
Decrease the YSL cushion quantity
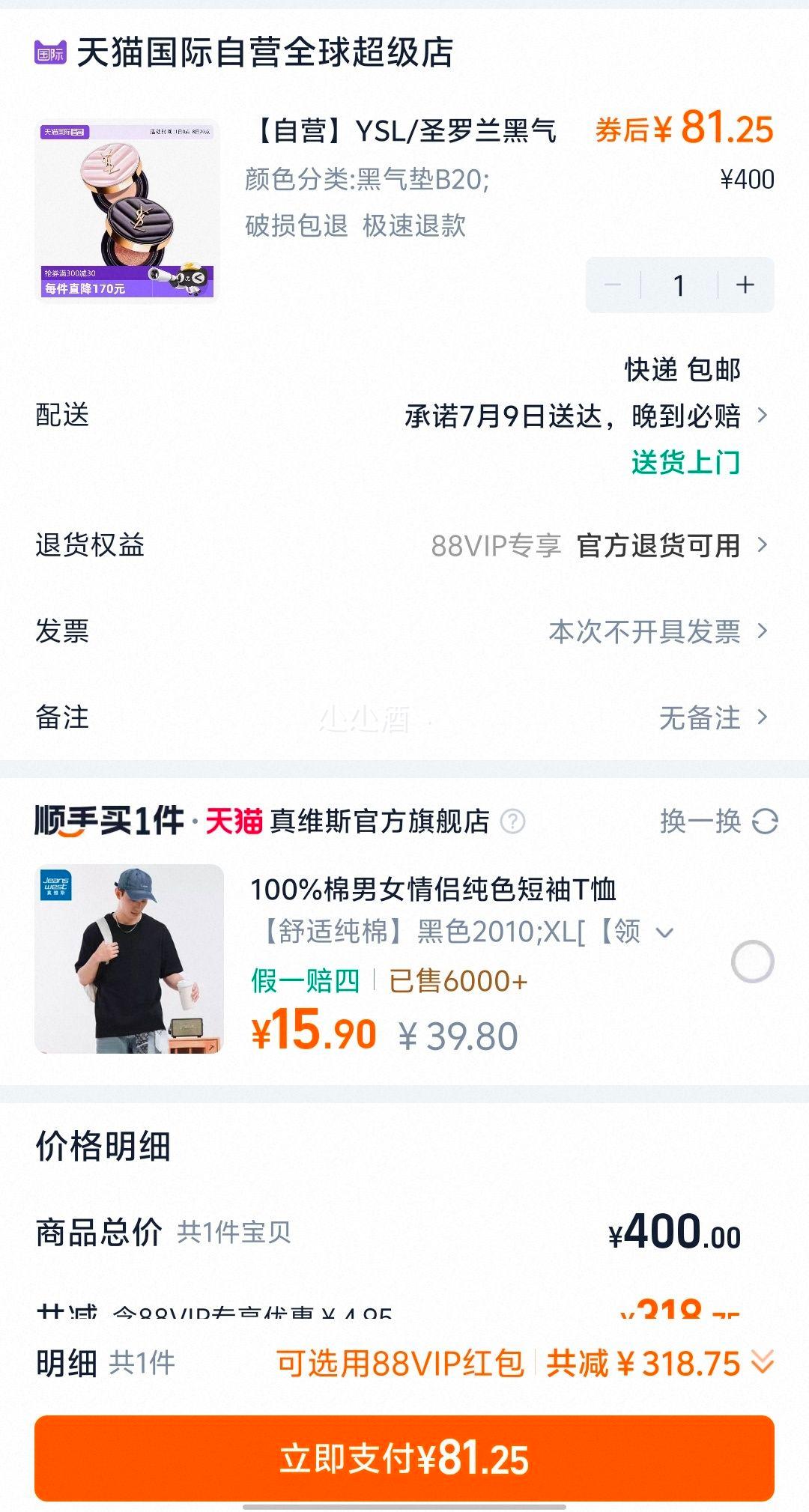point(613,285)
